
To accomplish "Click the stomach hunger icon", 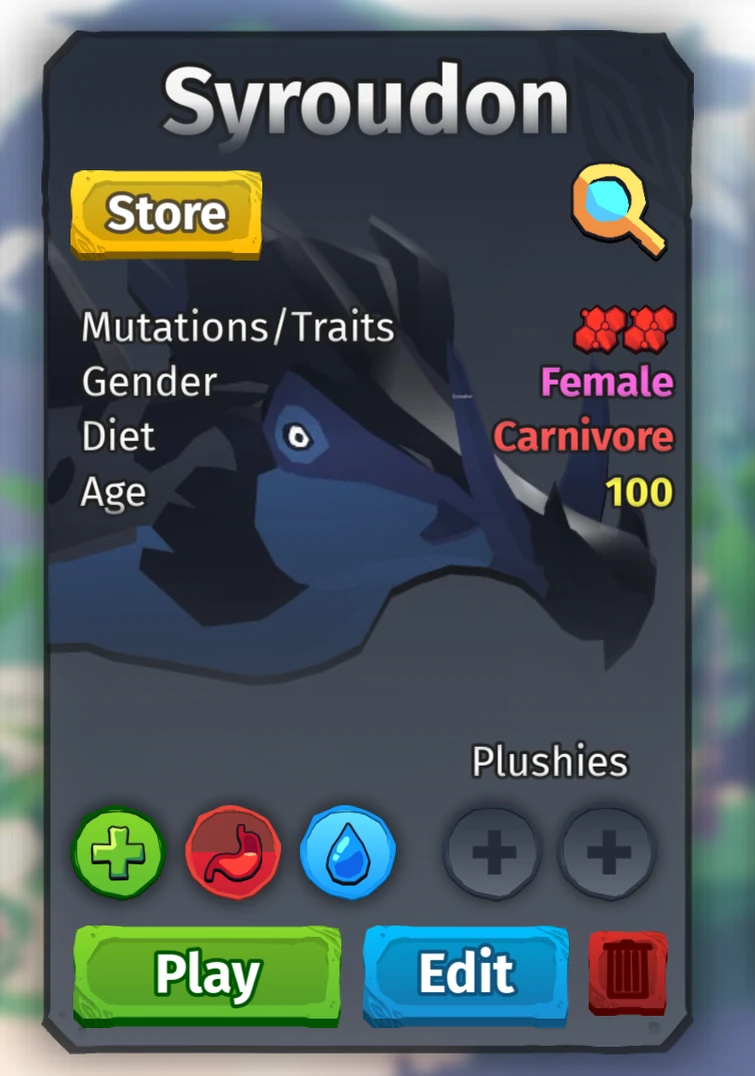I will tap(233, 853).
